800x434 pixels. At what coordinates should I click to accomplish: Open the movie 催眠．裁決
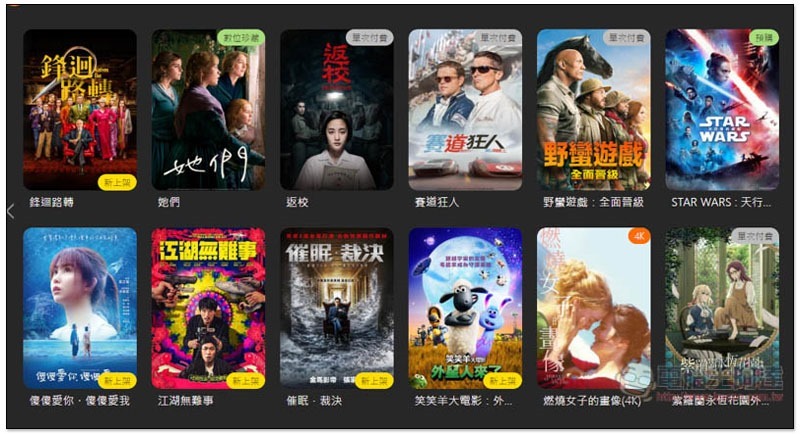tap(336, 308)
